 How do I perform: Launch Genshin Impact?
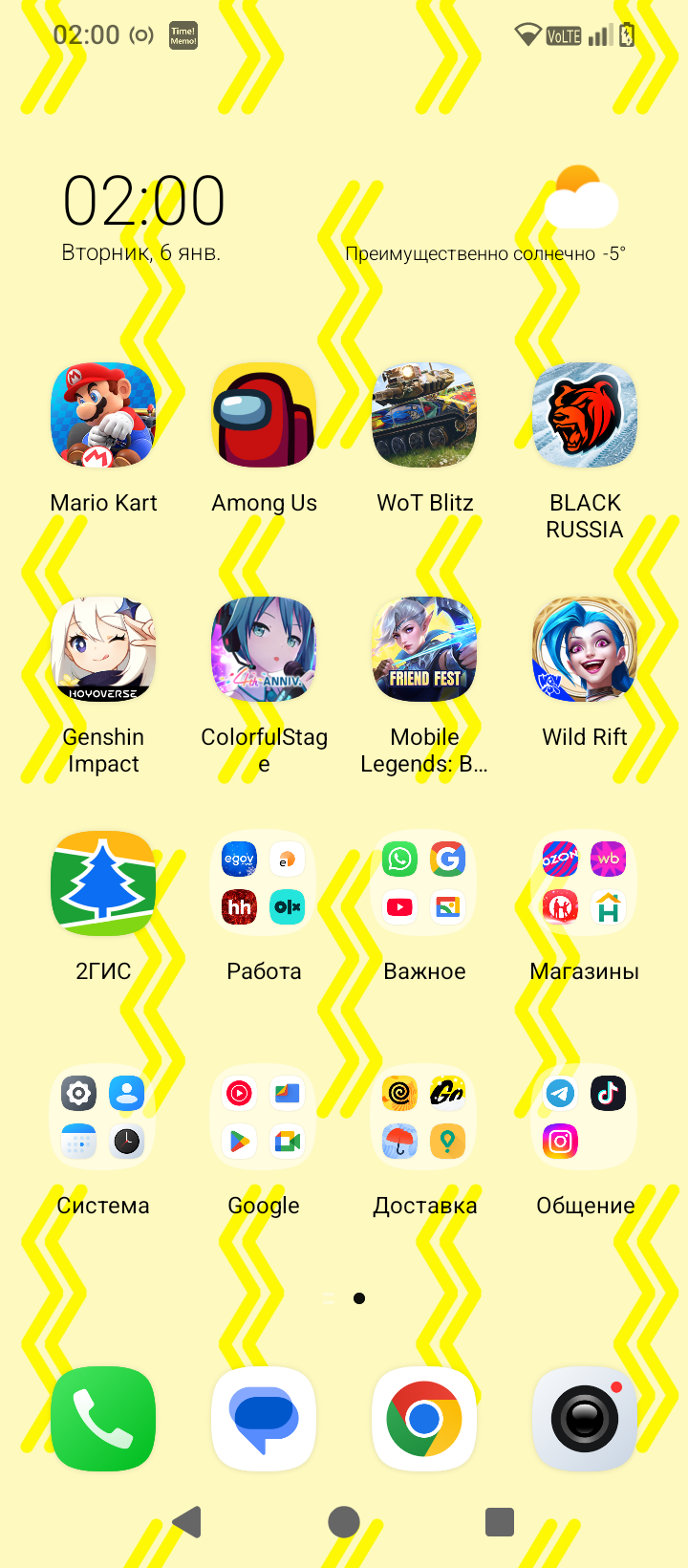[x=103, y=649]
